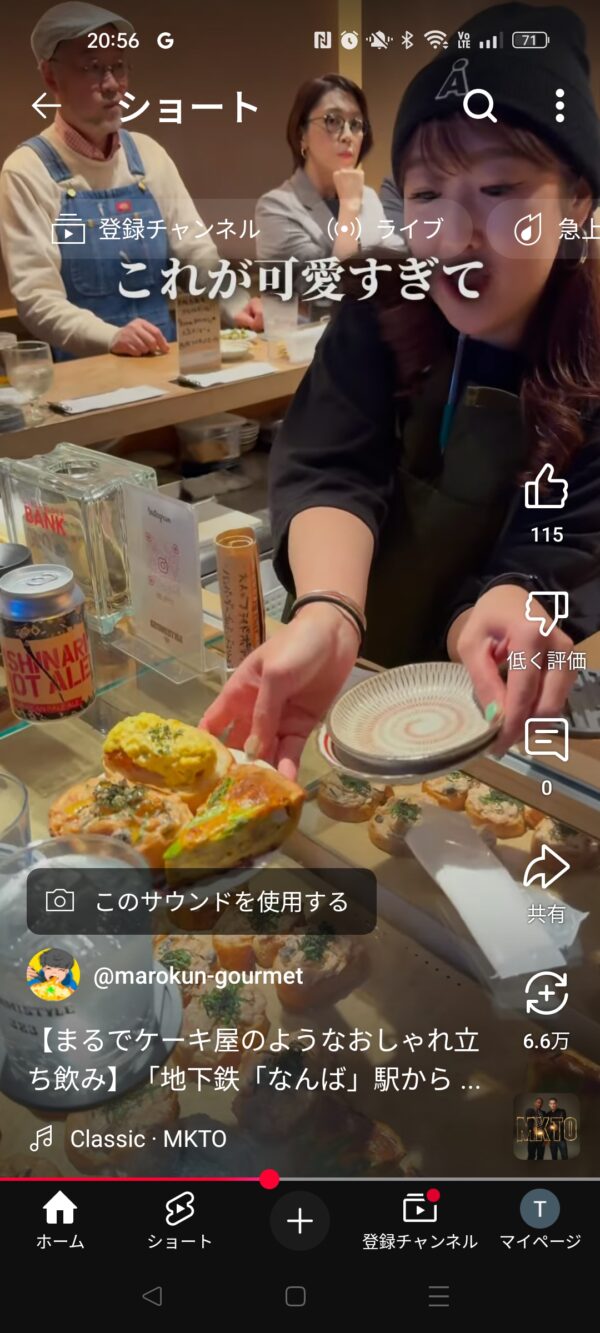Open the three-dot overflow menu
The image size is (600, 1333).
coord(559,105)
